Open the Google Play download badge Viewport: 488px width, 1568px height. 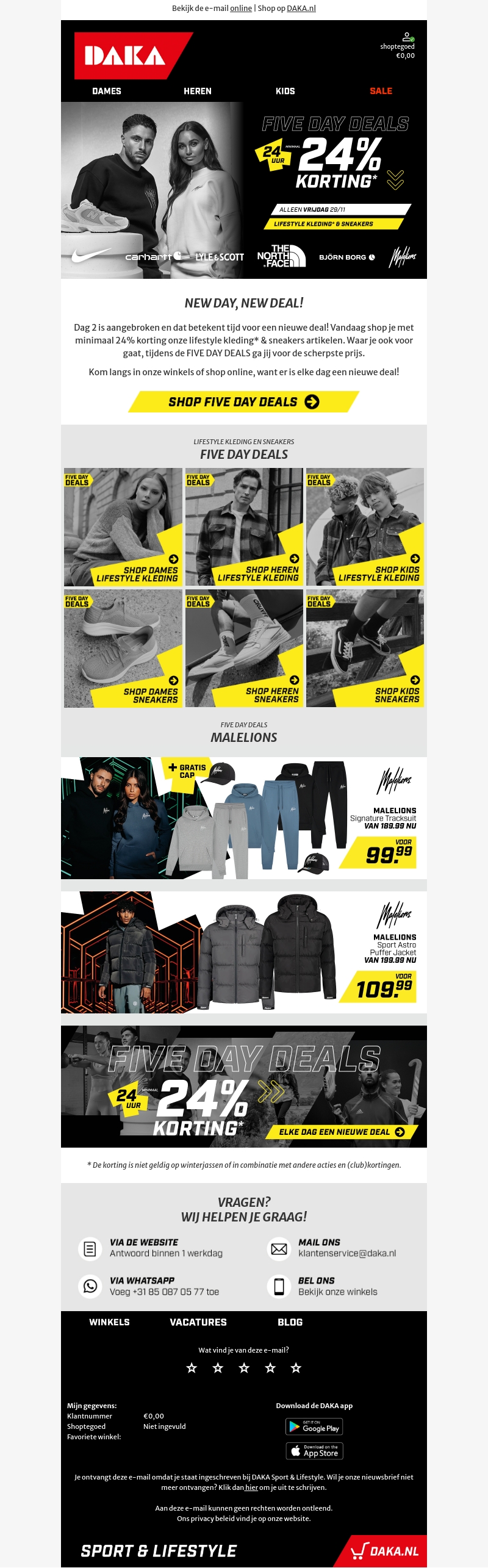(314, 1426)
